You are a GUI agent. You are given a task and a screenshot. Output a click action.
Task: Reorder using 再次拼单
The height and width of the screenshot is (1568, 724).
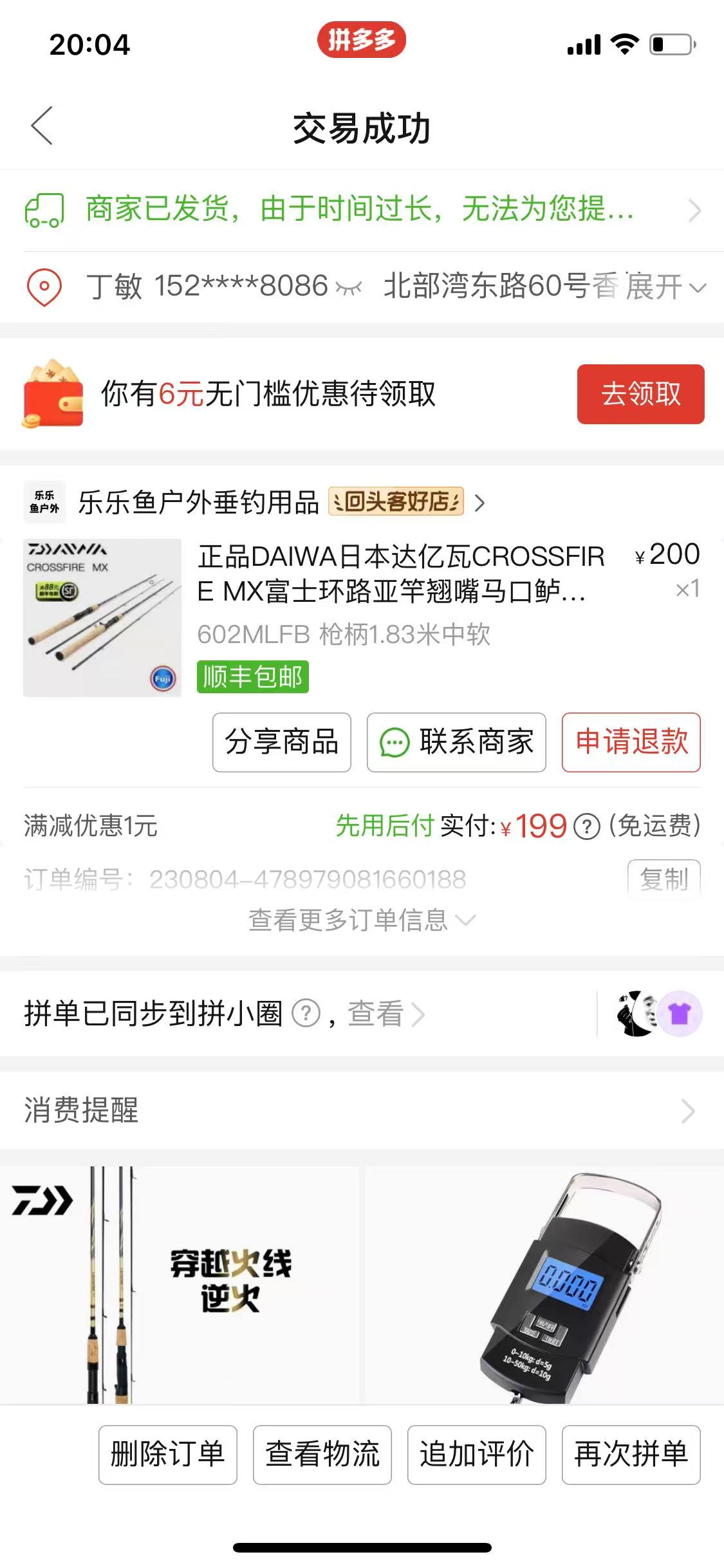pyautogui.click(x=631, y=1455)
